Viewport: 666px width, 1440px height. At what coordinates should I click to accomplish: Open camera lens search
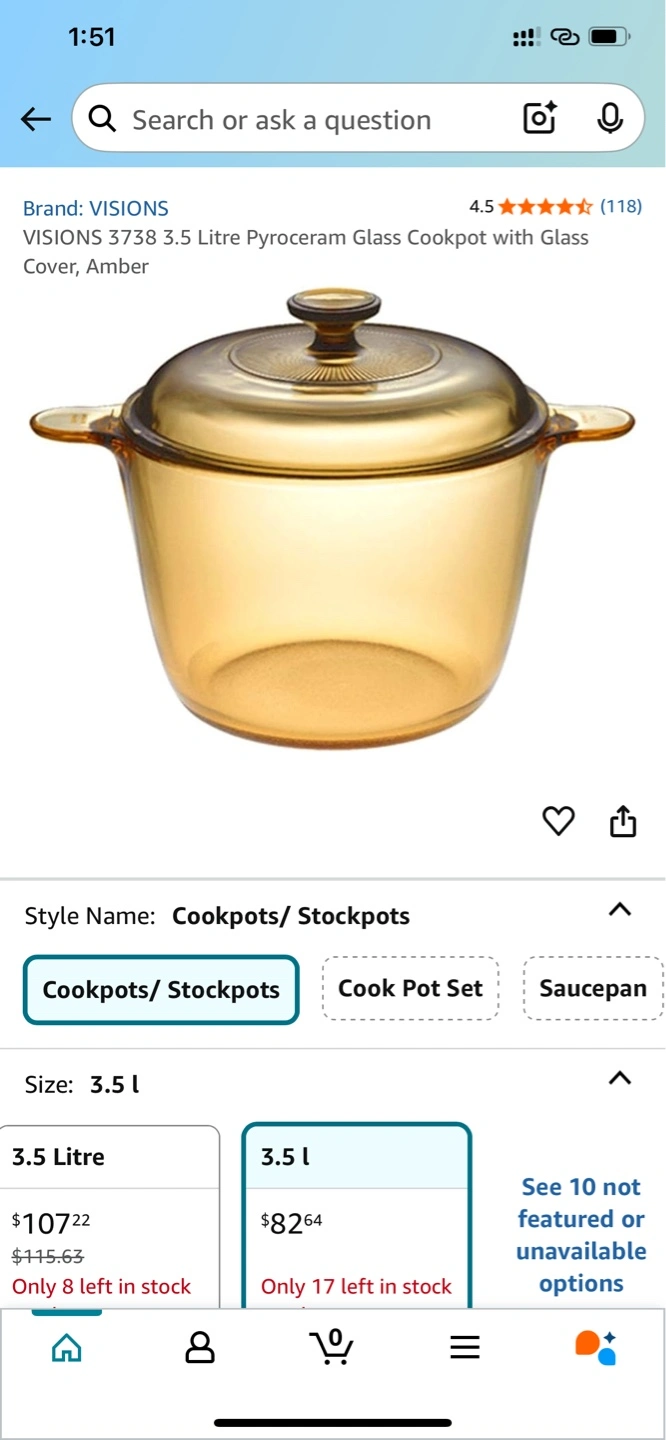coord(540,119)
